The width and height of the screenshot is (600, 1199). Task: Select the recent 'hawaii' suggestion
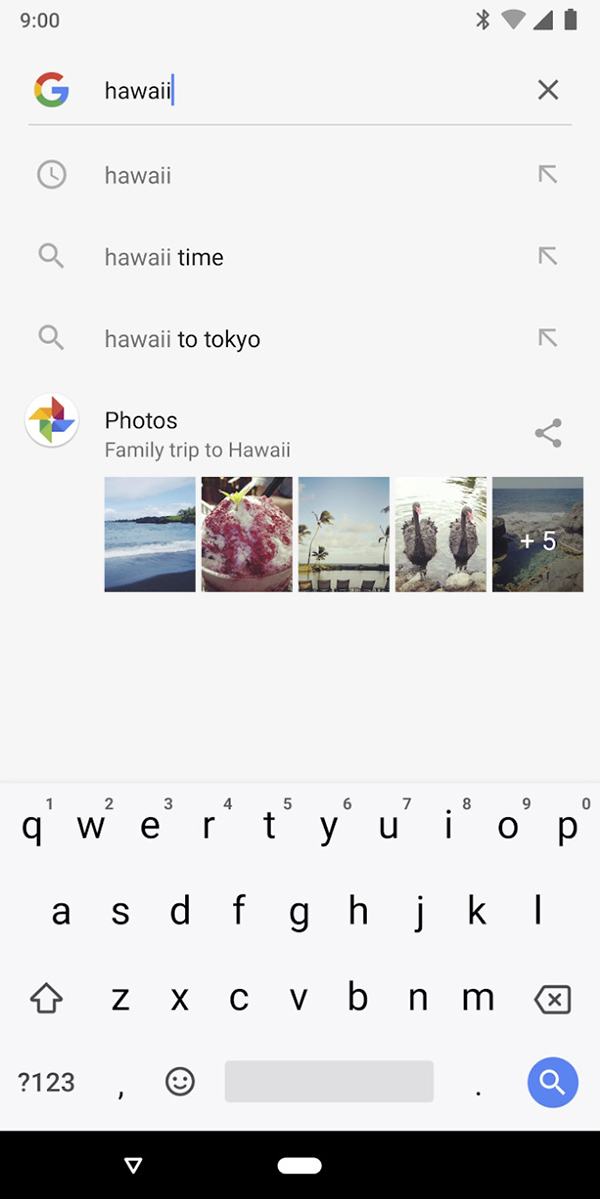coord(138,176)
